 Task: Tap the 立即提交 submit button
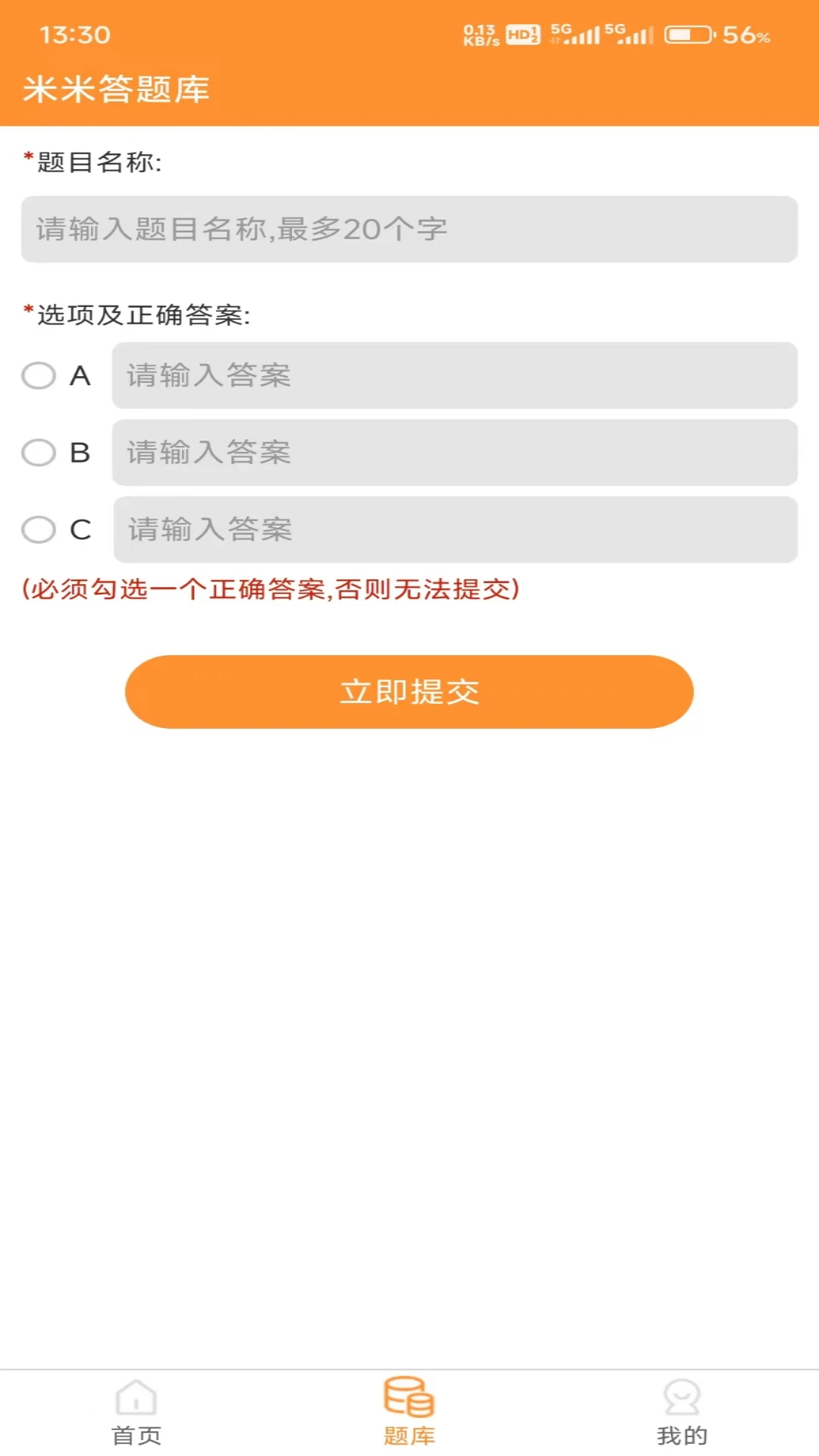pyautogui.click(x=409, y=691)
